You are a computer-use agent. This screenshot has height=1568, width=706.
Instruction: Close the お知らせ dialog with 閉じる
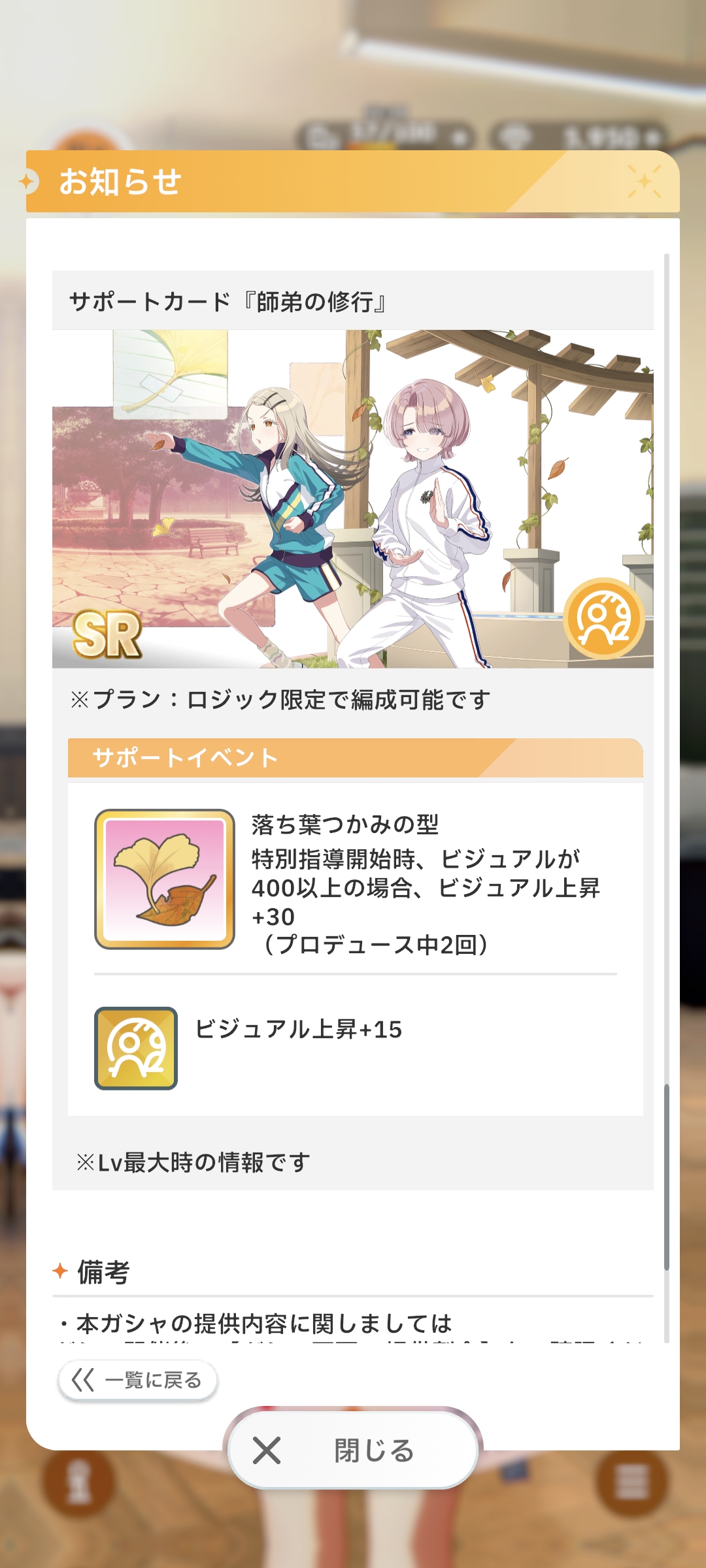click(x=353, y=1450)
